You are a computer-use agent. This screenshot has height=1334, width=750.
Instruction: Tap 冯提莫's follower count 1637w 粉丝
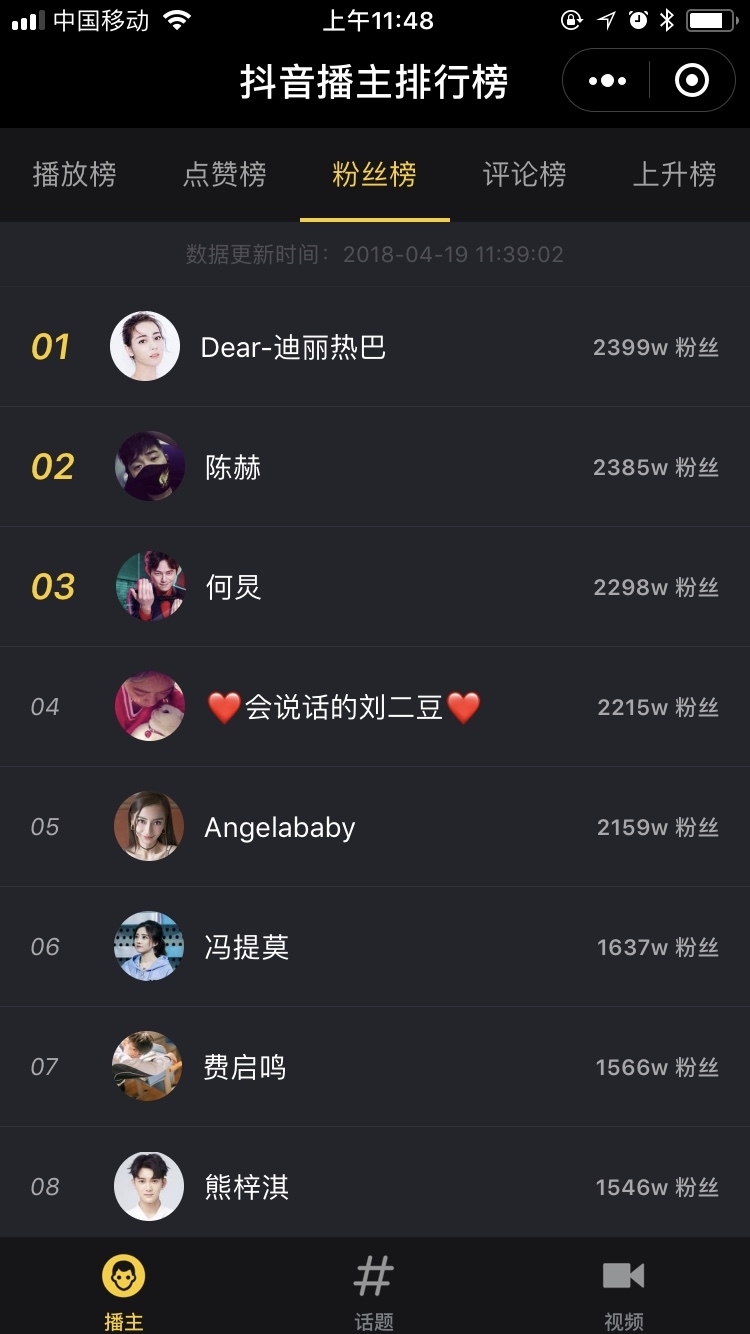click(655, 947)
